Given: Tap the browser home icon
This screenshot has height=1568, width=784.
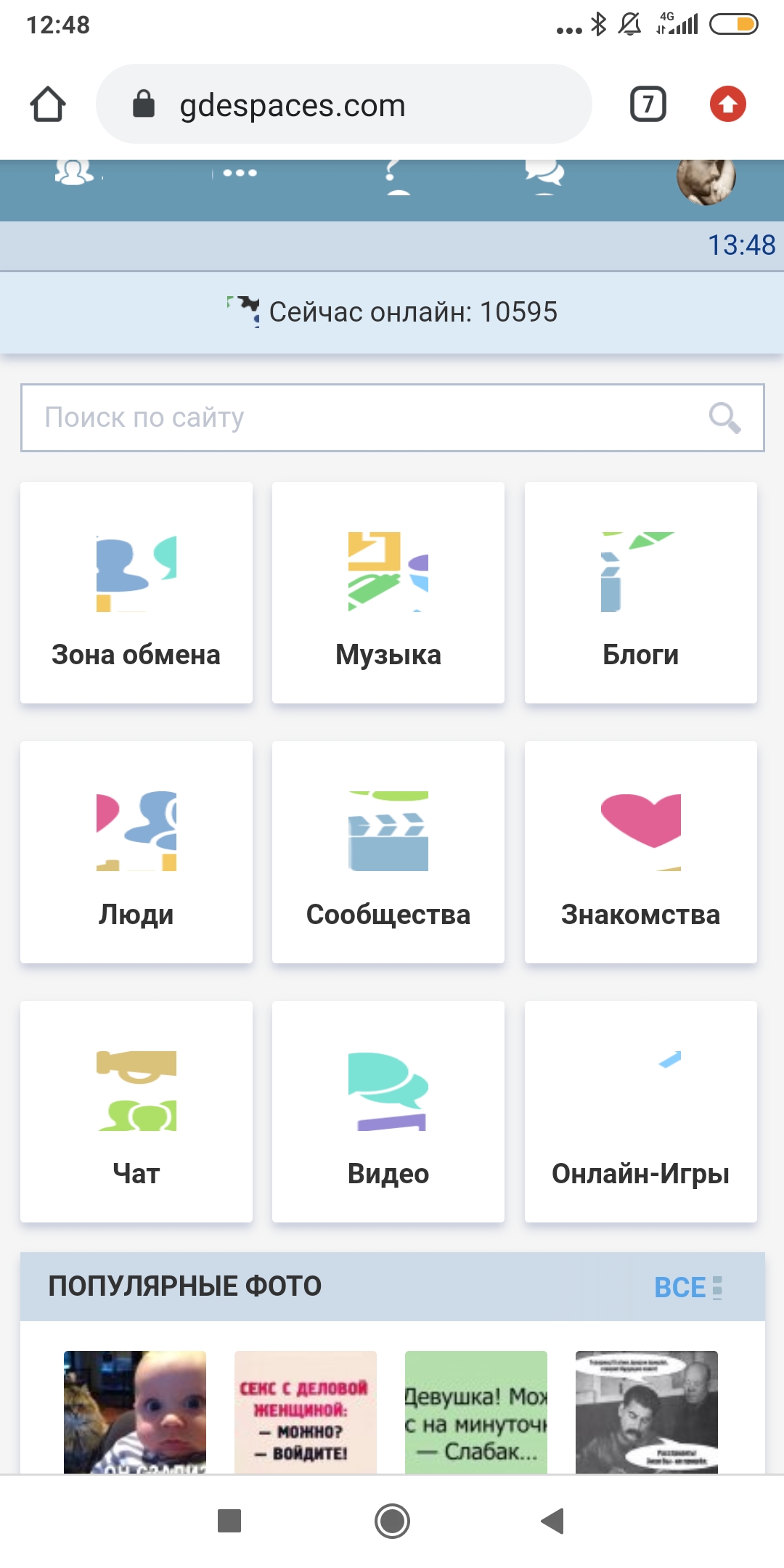Looking at the screenshot, I should click(48, 104).
